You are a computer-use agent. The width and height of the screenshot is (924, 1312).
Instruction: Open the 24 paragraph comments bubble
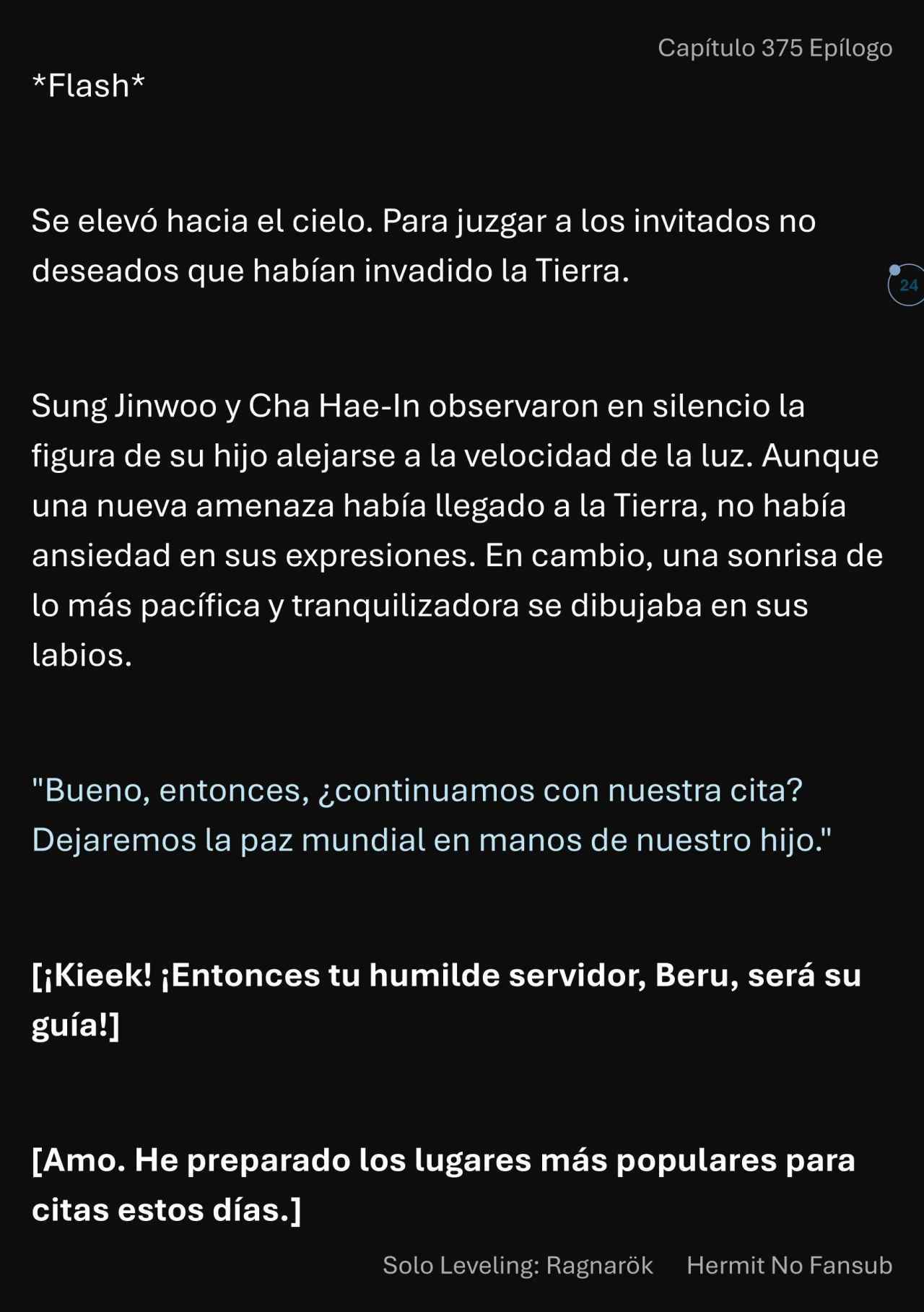tap(907, 285)
